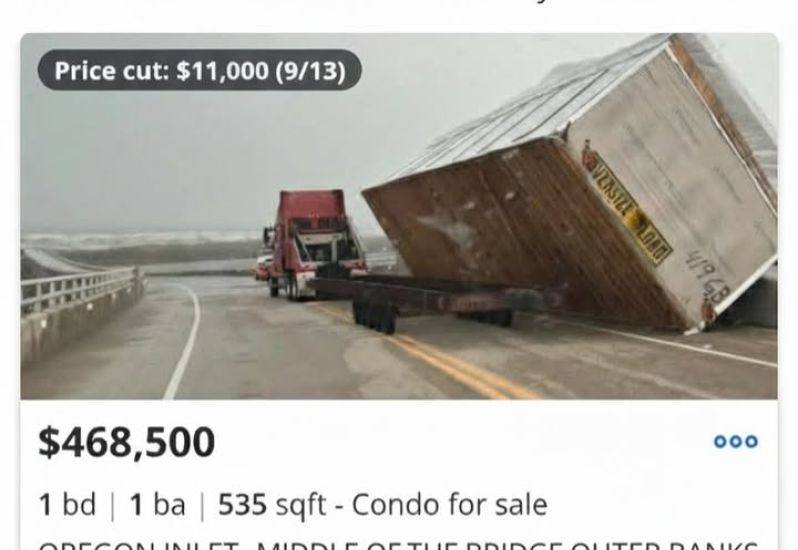
Task: Open the three-dot options menu for this listing
Action: click(x=735, y=441)
